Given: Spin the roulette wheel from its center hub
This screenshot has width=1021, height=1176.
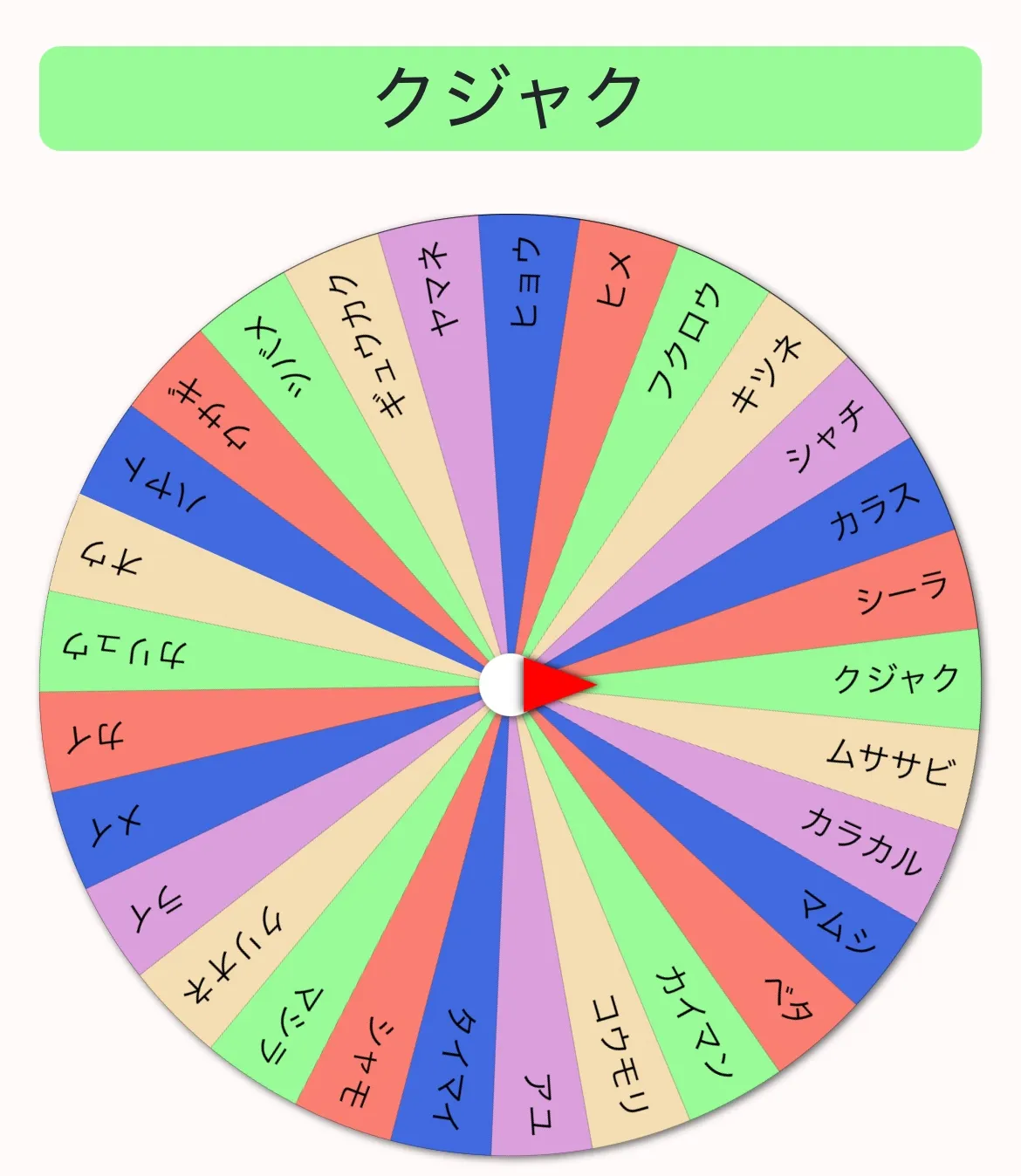Looking at the screenshot, I should tap(510, 685).
